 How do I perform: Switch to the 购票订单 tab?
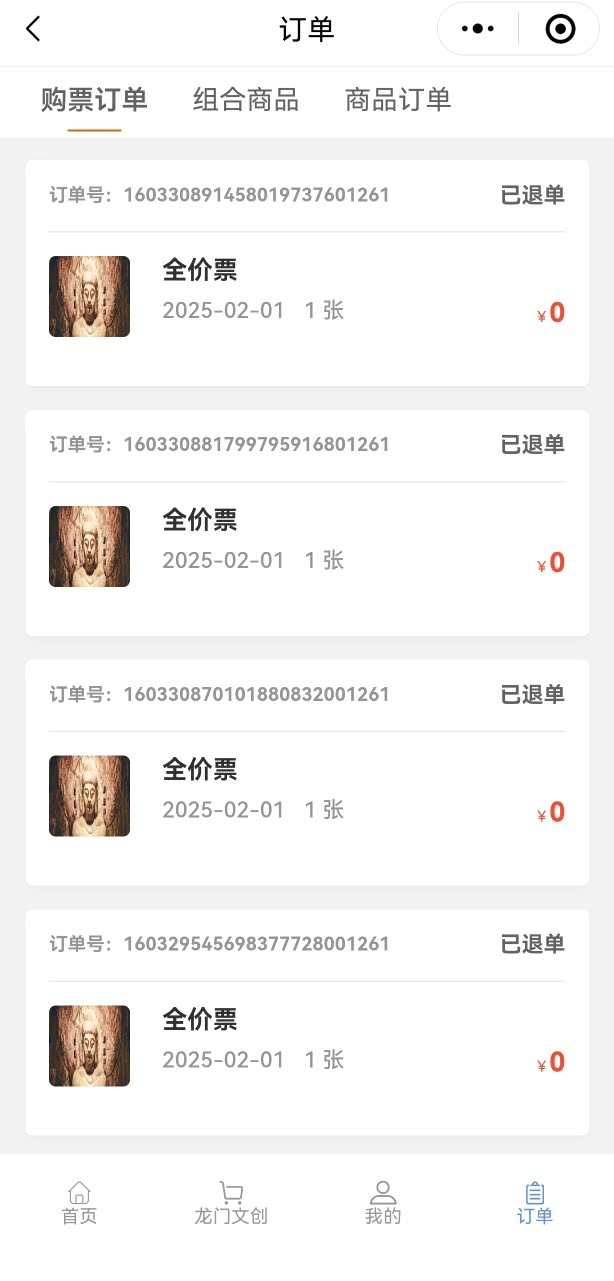point(94,100)
